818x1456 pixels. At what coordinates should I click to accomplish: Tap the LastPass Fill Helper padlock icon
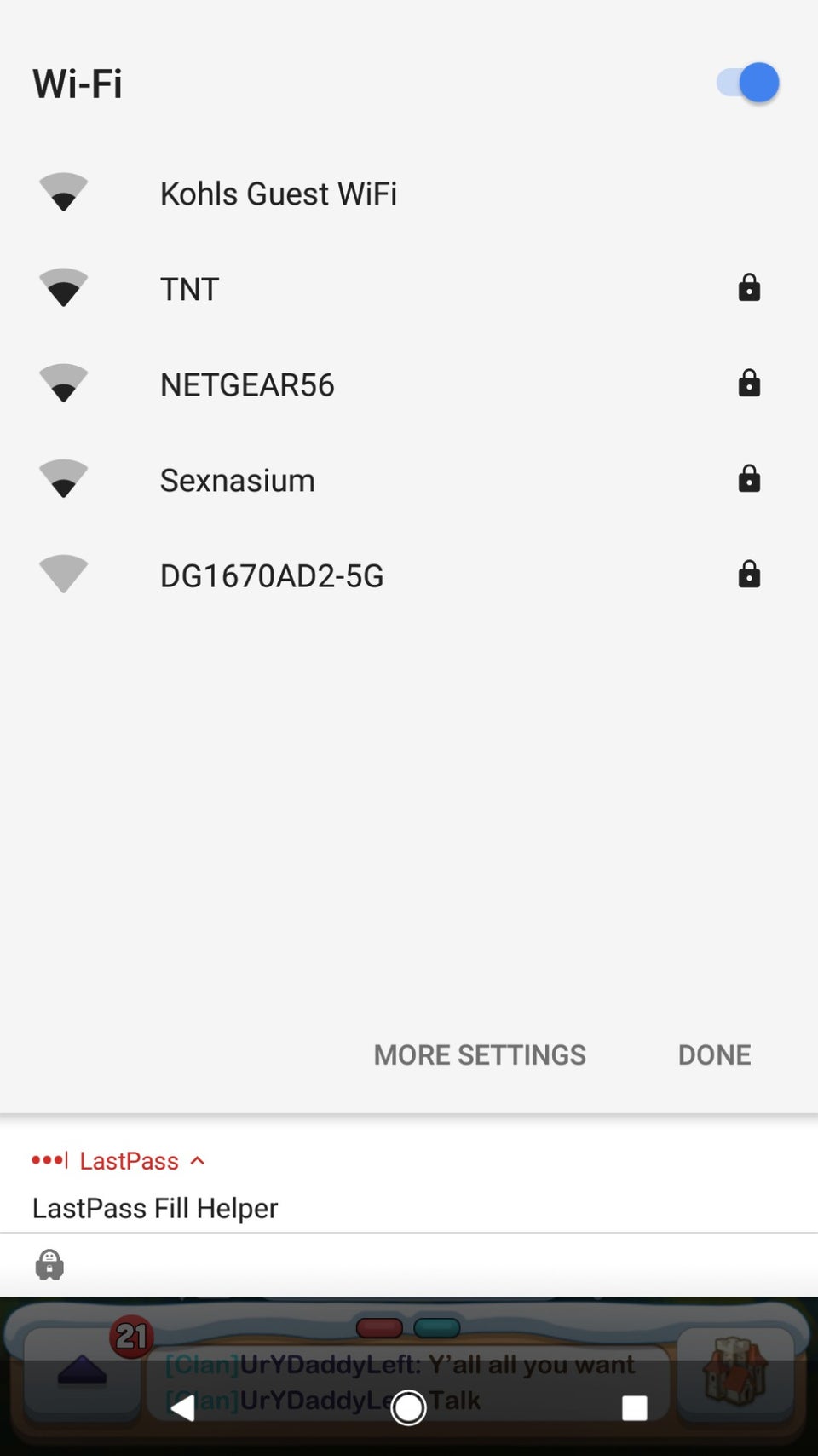click(x=49, y=1264)
